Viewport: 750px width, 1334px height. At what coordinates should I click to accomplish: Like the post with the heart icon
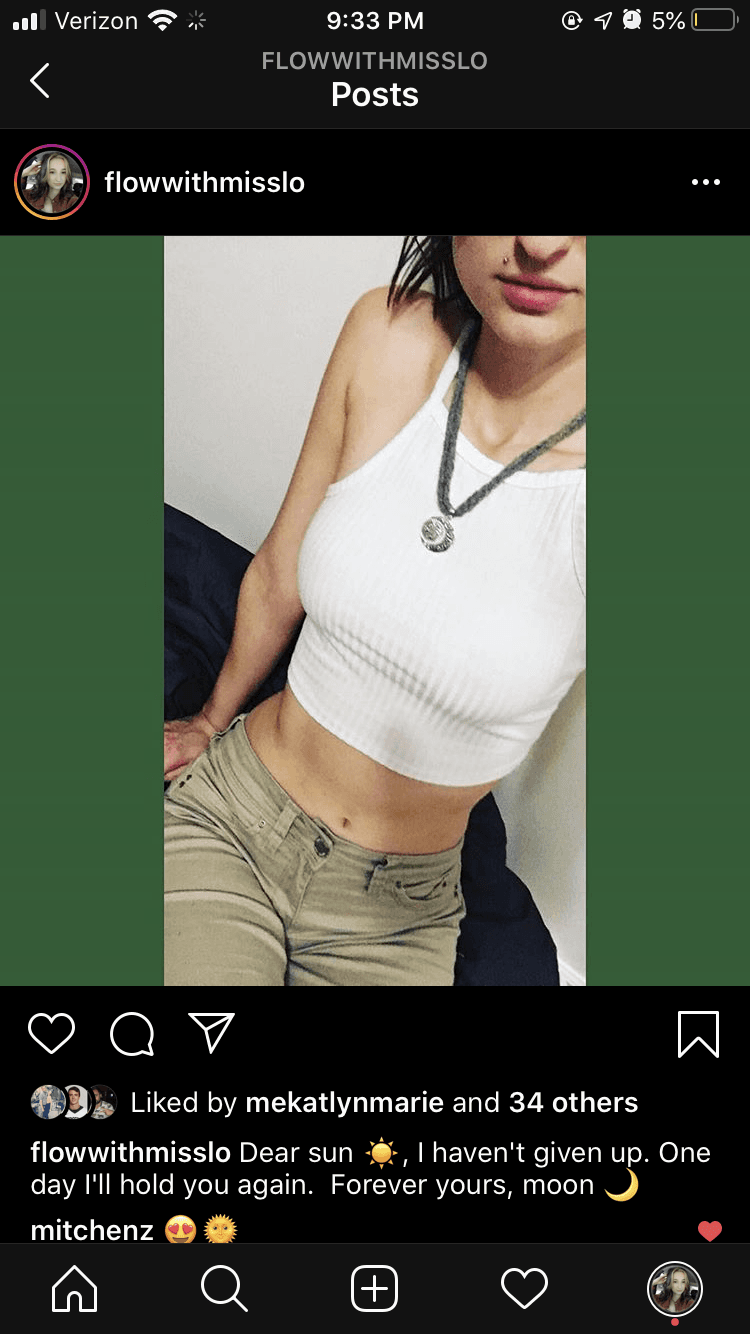[x=51, y=1034]
